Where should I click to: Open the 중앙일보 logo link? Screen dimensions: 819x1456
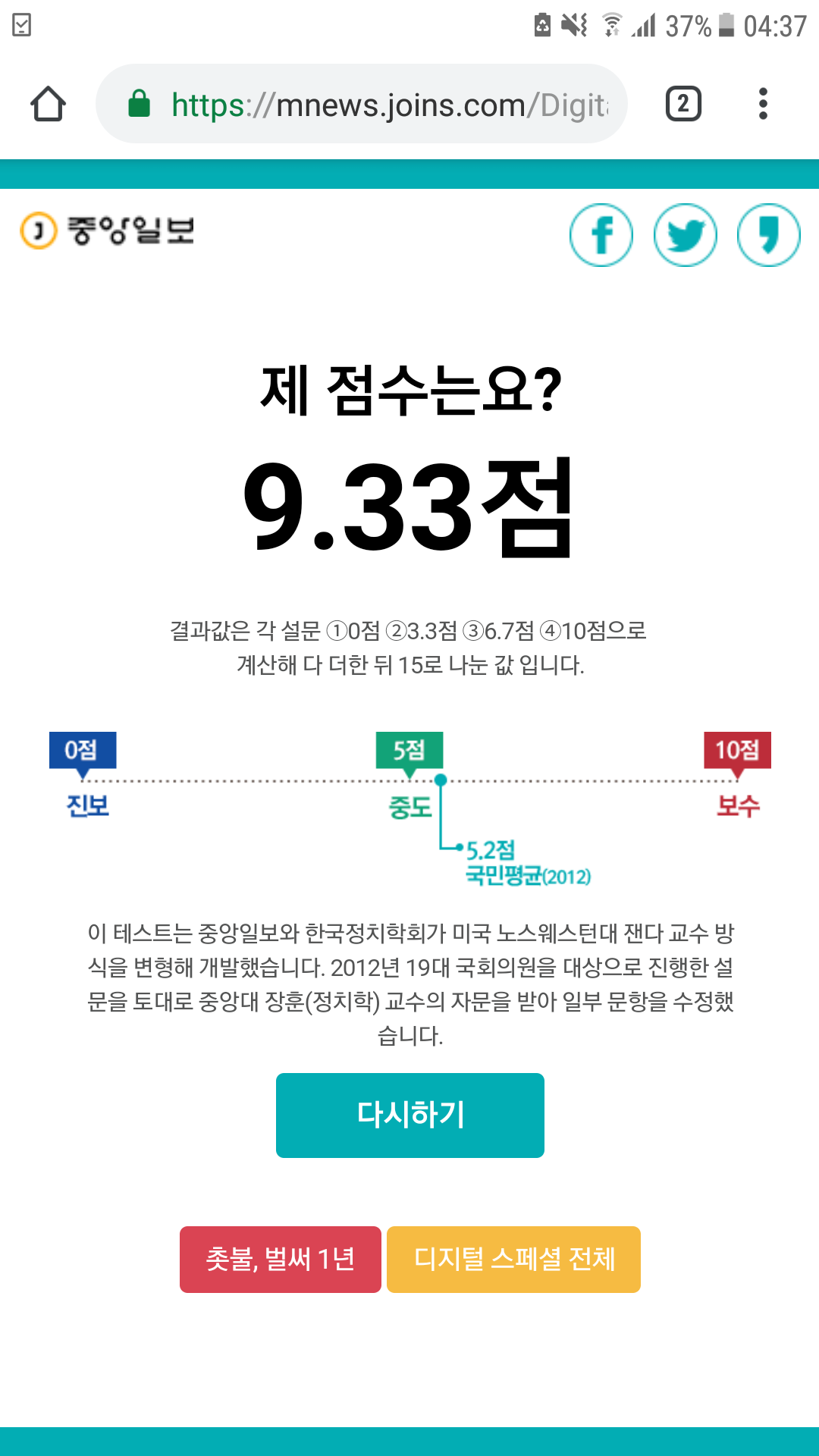108,231
